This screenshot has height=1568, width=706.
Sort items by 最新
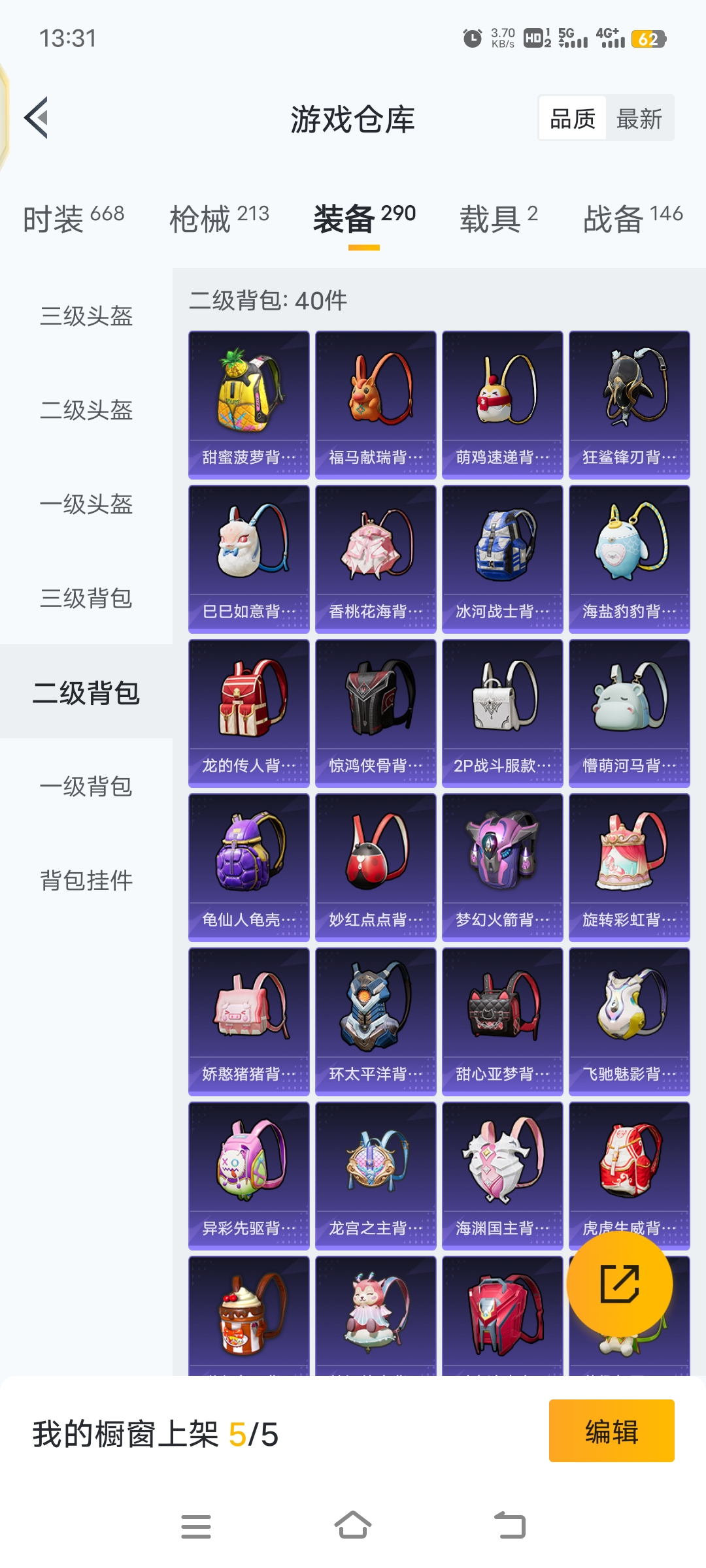tap(639, 119)
